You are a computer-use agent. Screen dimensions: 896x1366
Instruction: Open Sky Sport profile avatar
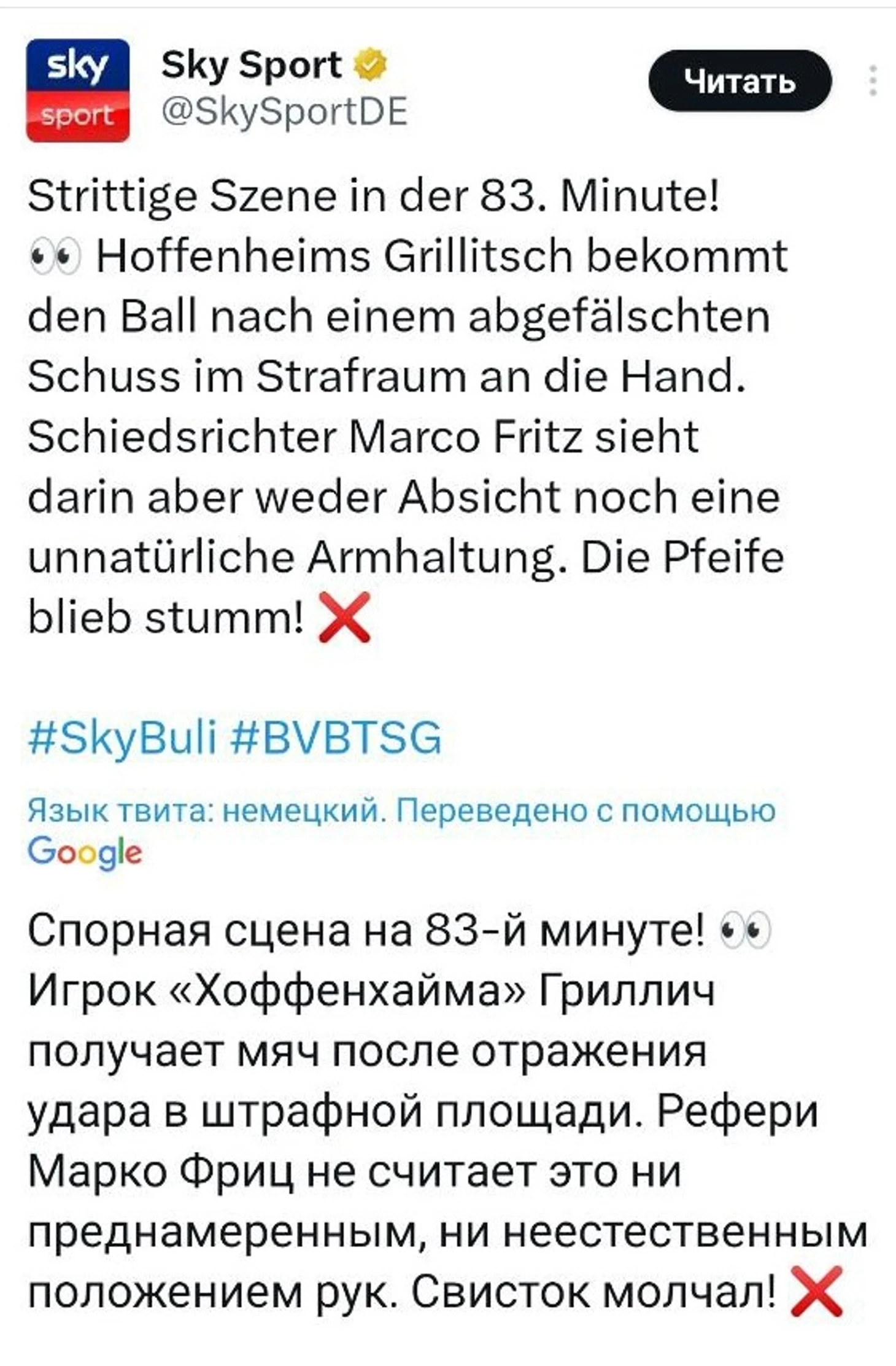click(78, 90)
